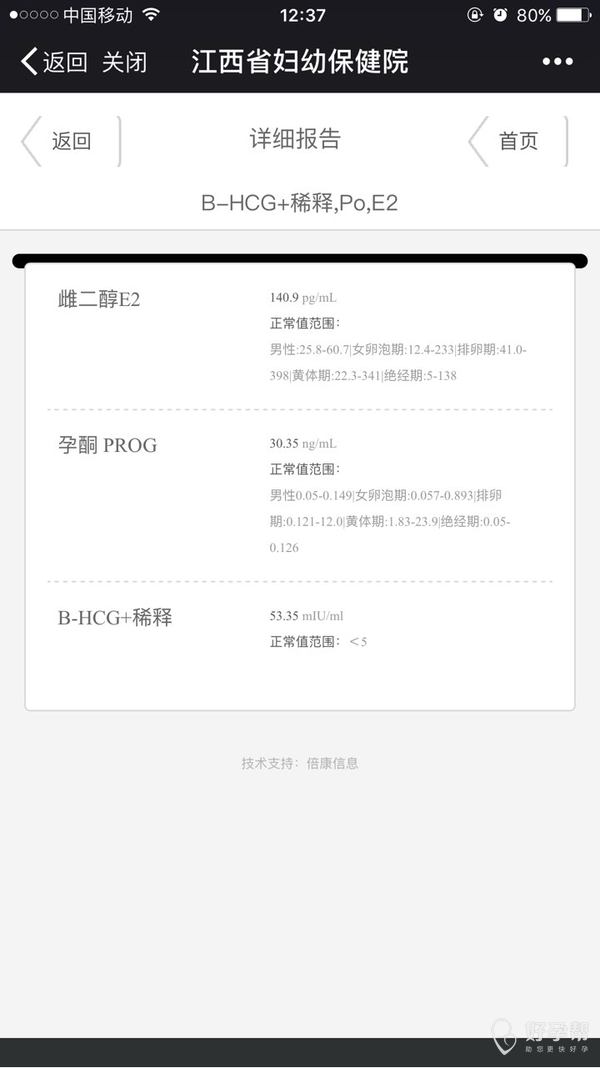Open the three-dot overflow menu
Image resolution: width=600 pixels, height=1068 pixels.
557,61
